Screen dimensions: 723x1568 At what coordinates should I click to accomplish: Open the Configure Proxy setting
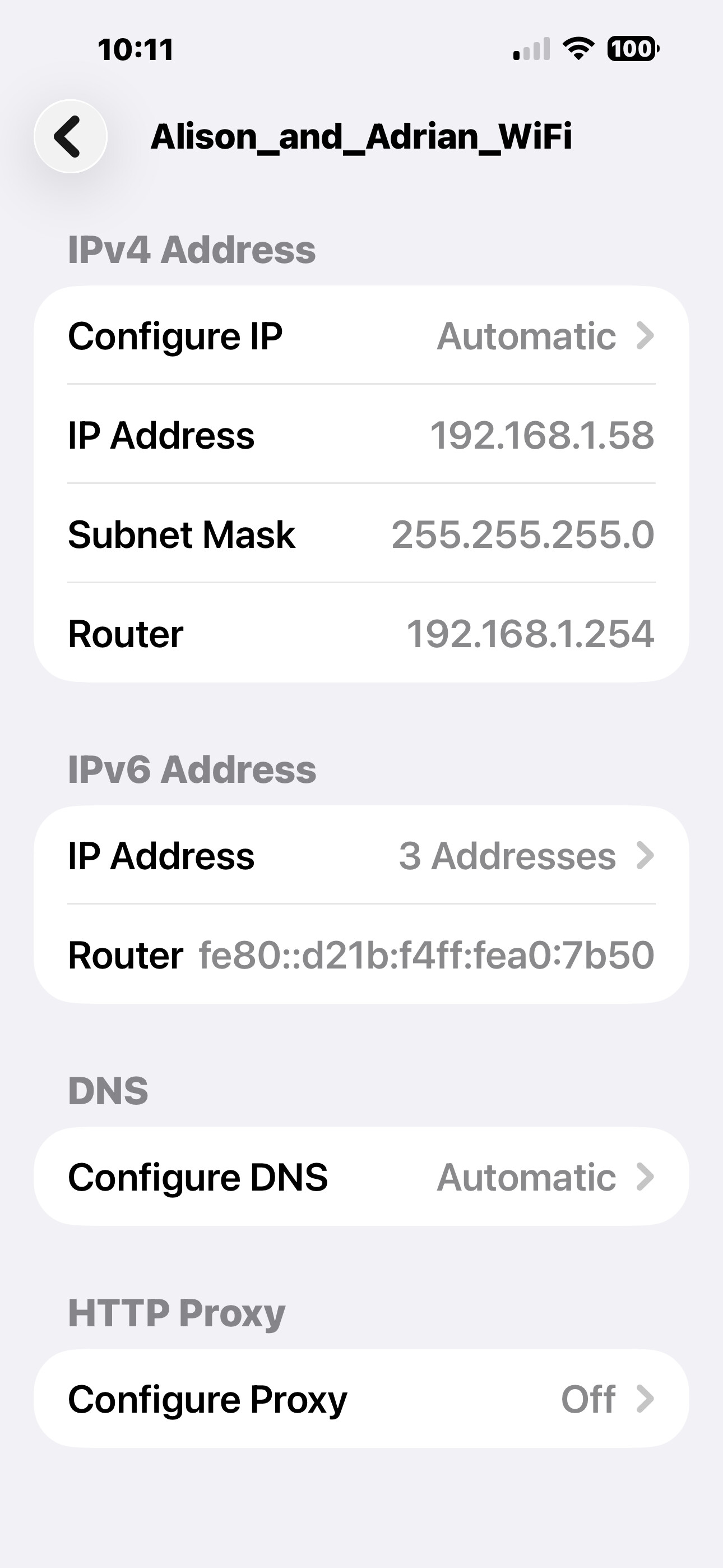point(361,1399)
